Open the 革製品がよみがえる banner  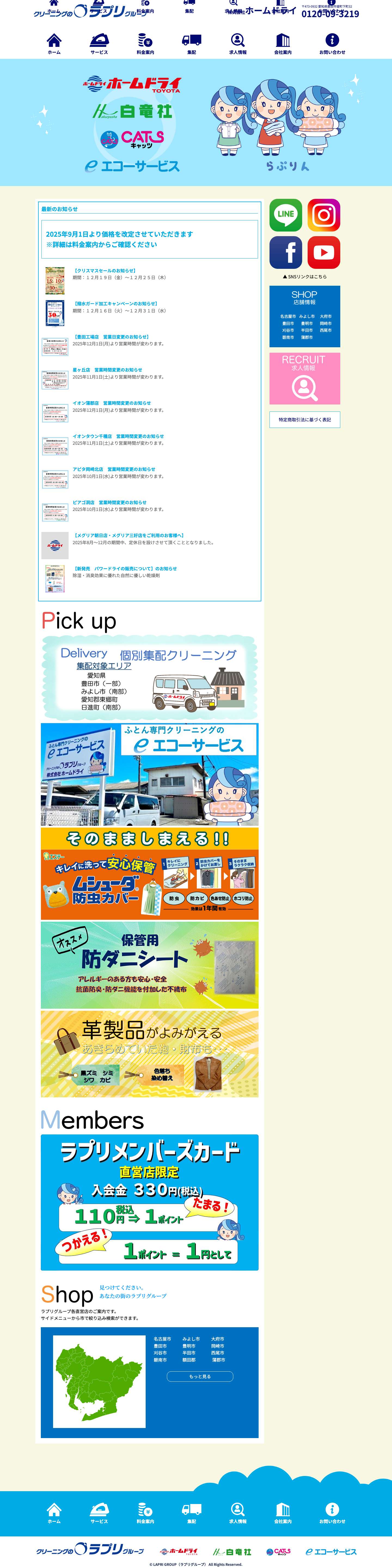coord(149,1054)
